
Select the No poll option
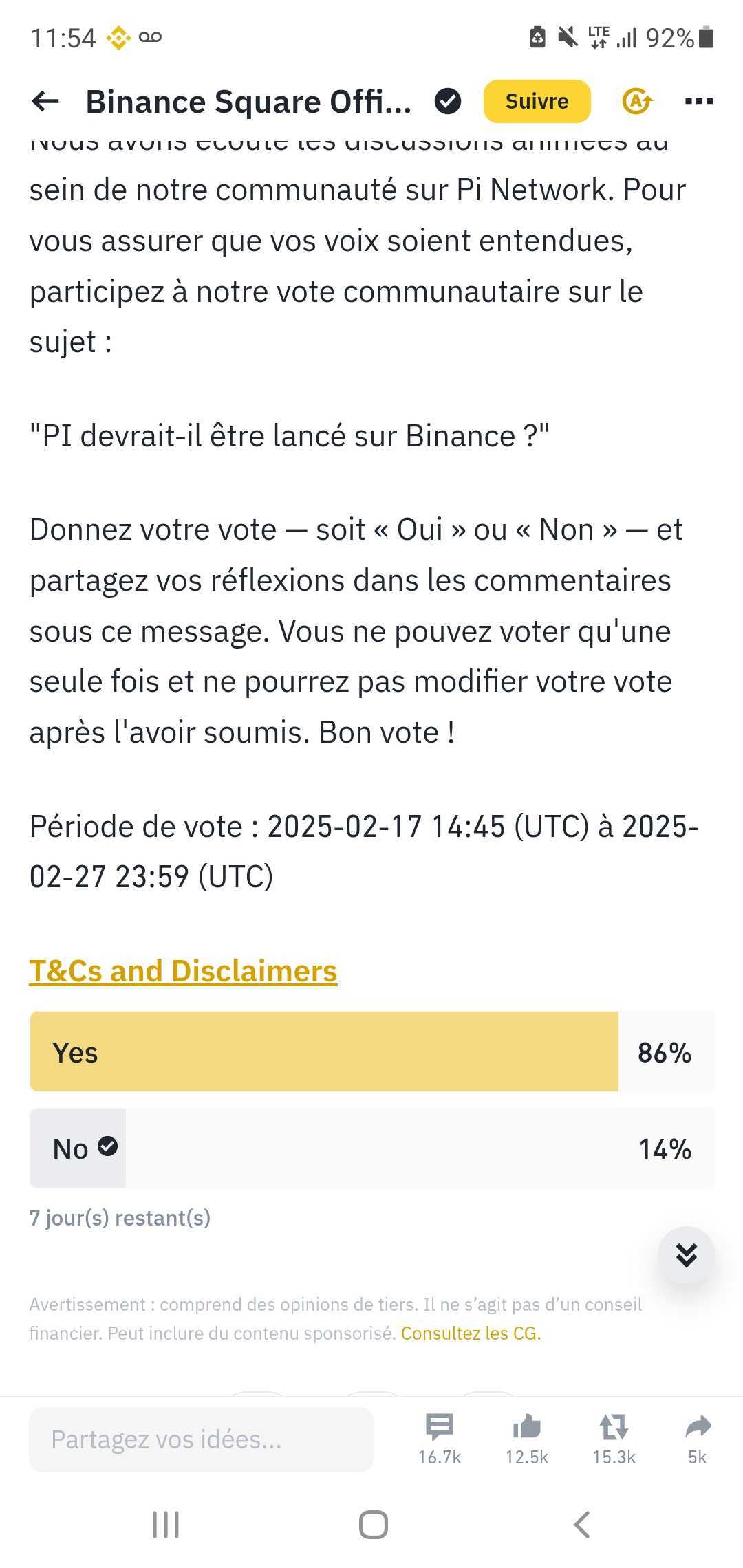pos(371,1148)
